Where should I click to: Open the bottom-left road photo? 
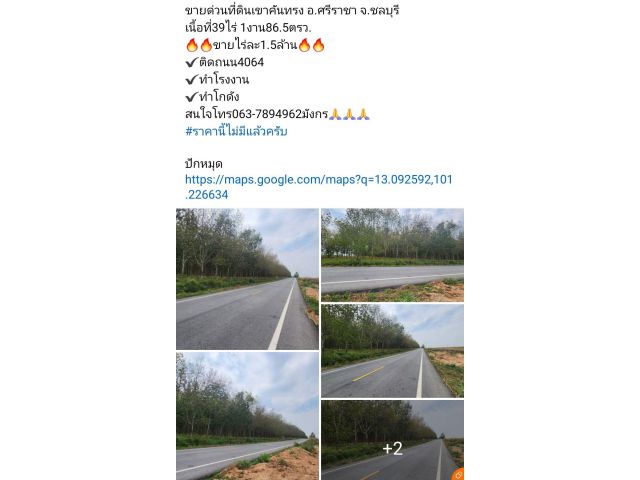click(247, 415)
